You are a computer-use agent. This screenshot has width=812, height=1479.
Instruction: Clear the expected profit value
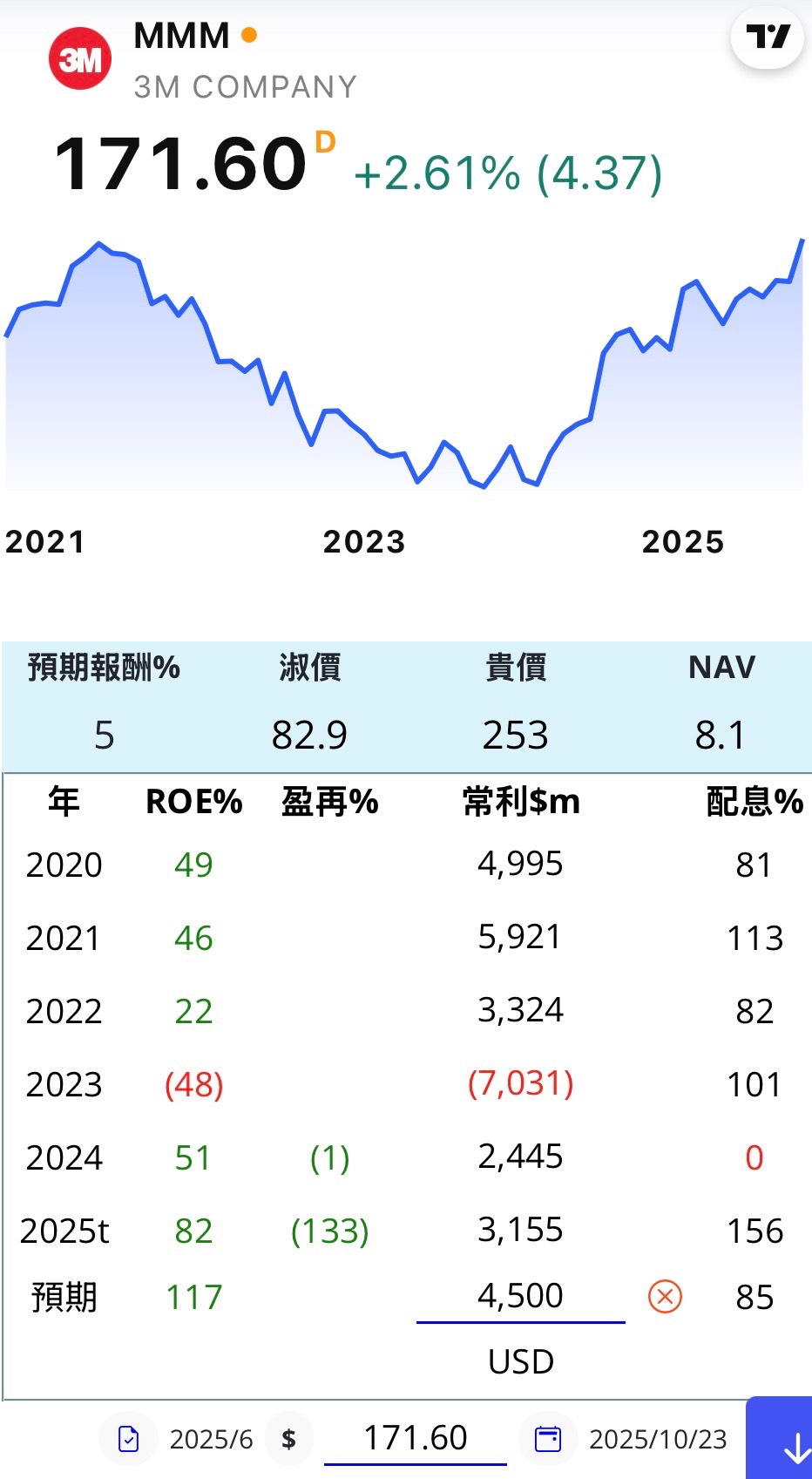tap(665, 1297)
